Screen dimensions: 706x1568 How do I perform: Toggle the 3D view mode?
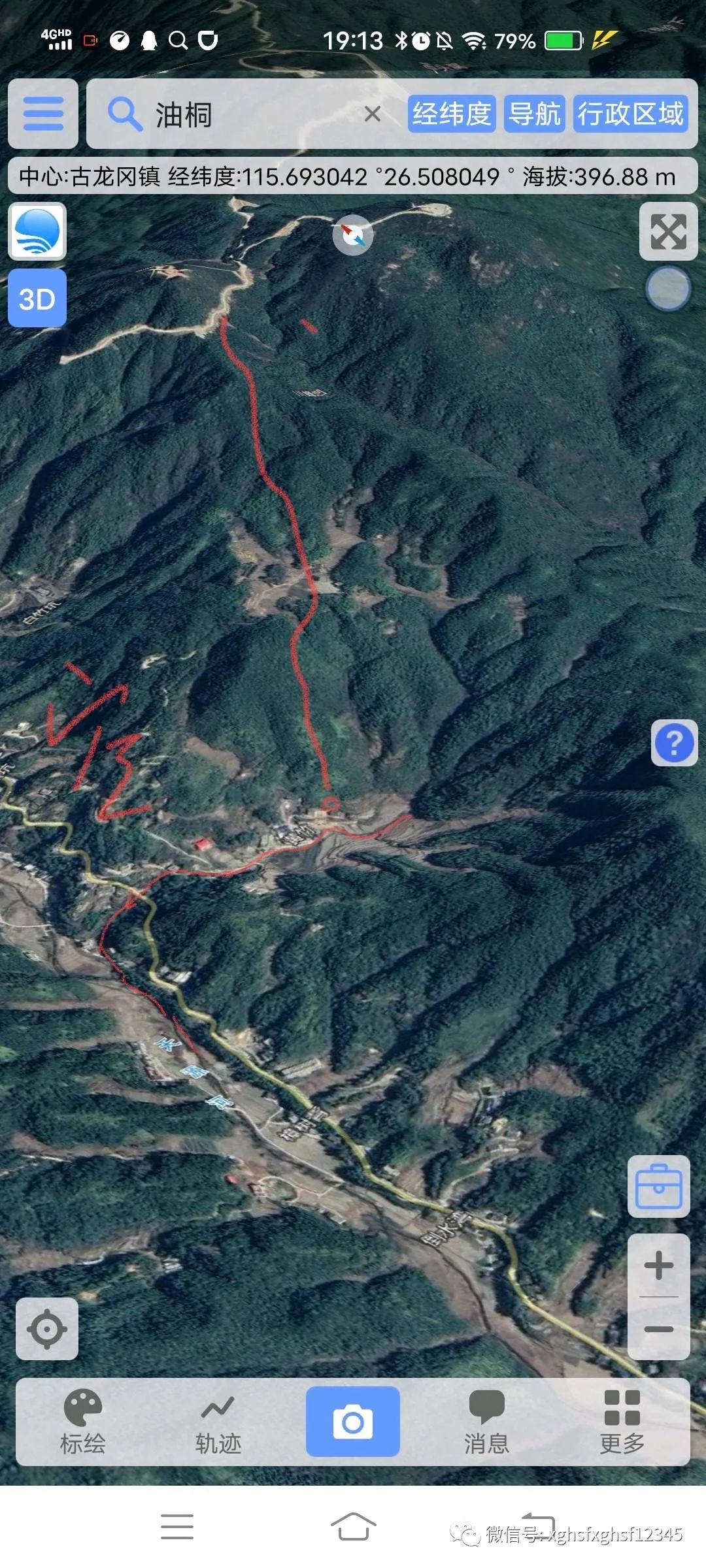pyautogui.click(x=37, y=299)
